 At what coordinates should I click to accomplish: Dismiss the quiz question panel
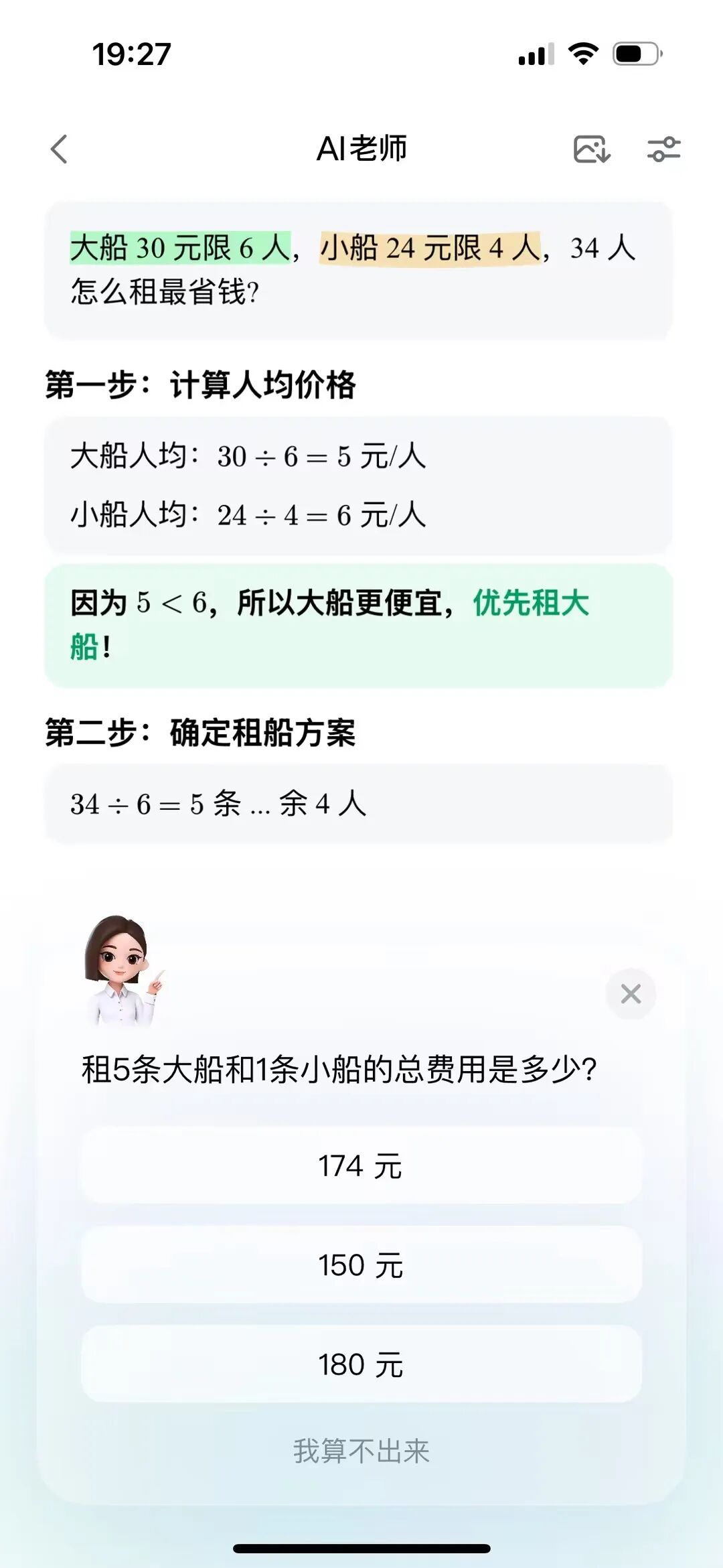[631, 994]
